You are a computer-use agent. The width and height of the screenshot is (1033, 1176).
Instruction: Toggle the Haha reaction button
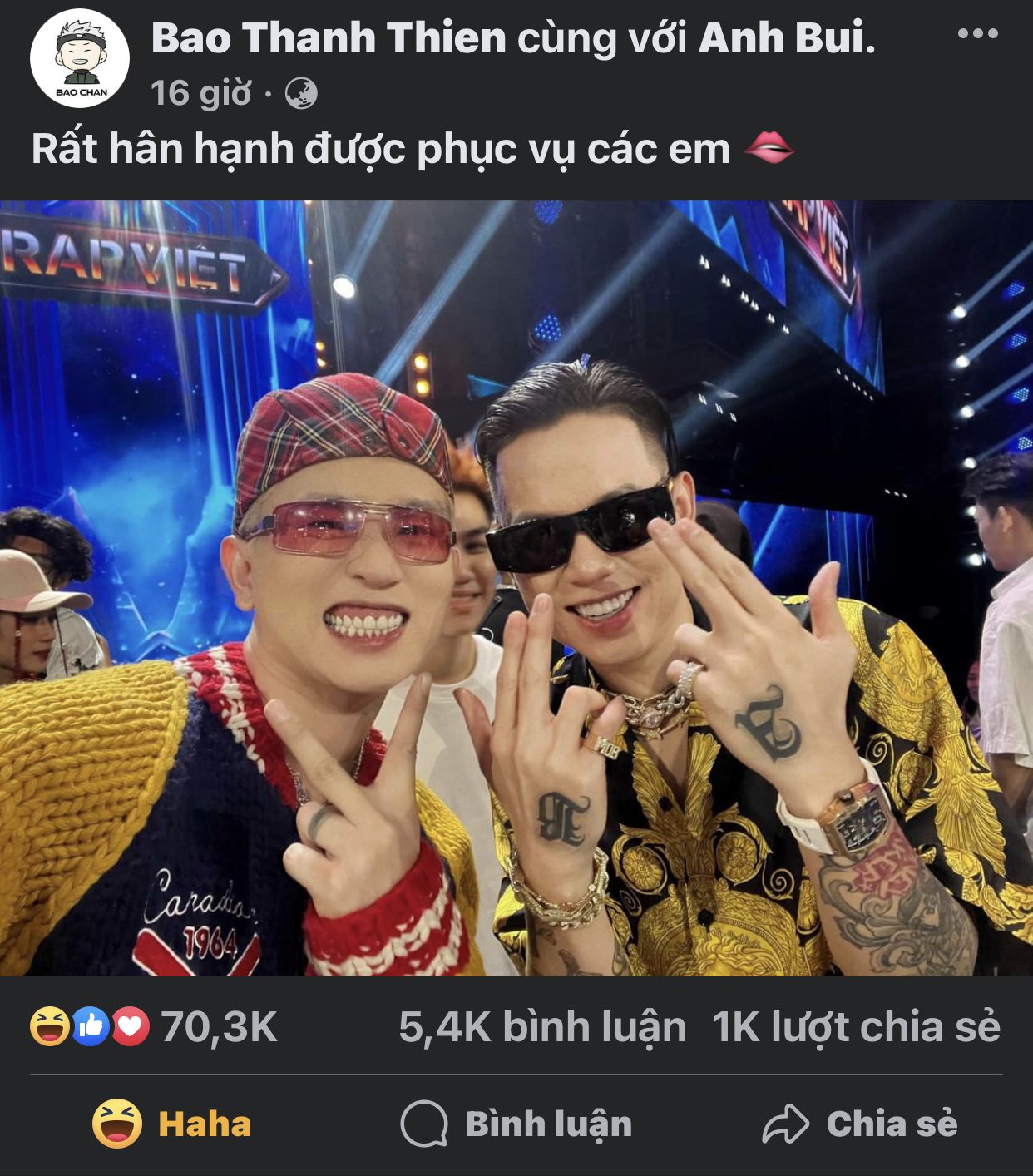(x=172, y=1124)
